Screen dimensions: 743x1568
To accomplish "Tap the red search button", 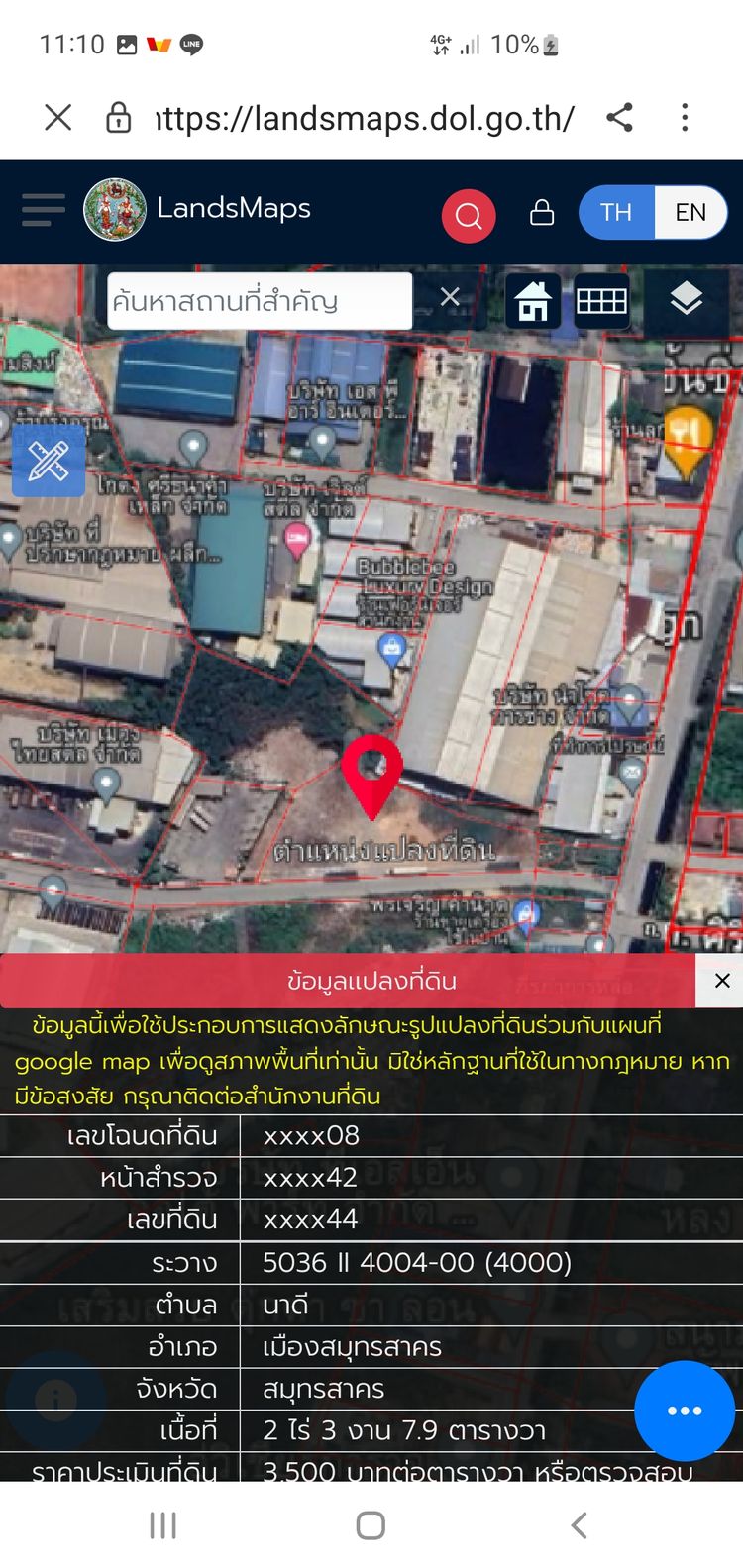I will click(x=469, y=215).
